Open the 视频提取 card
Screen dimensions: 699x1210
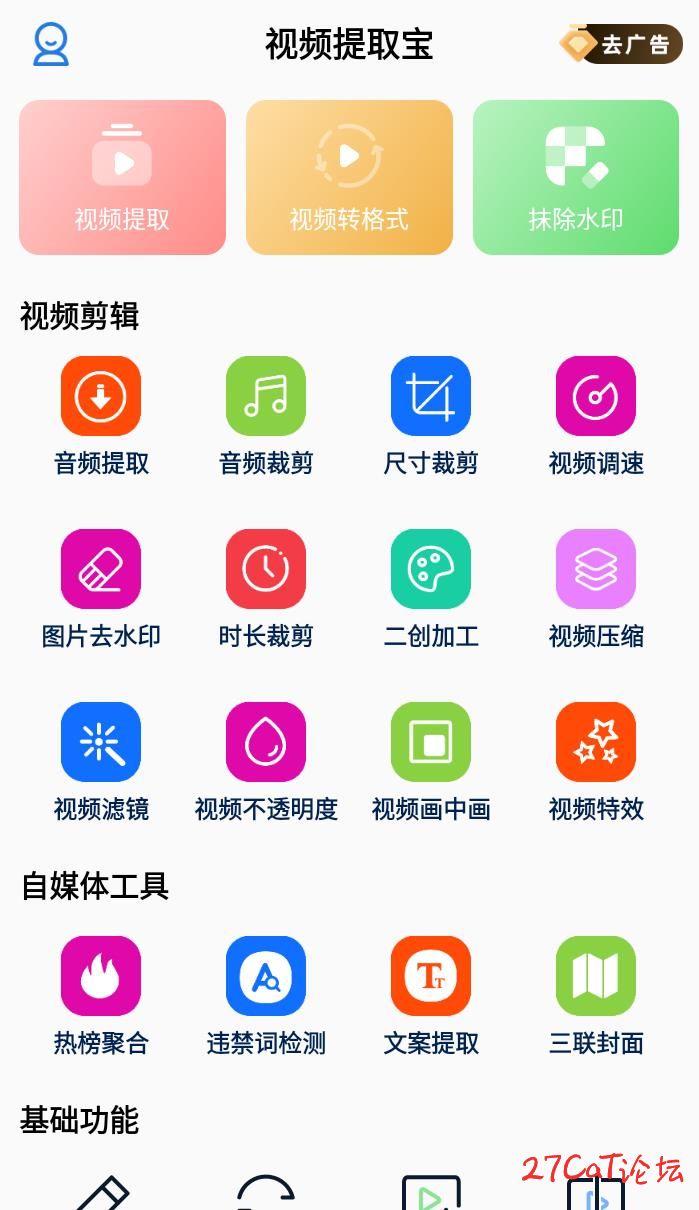coord(122,177)
